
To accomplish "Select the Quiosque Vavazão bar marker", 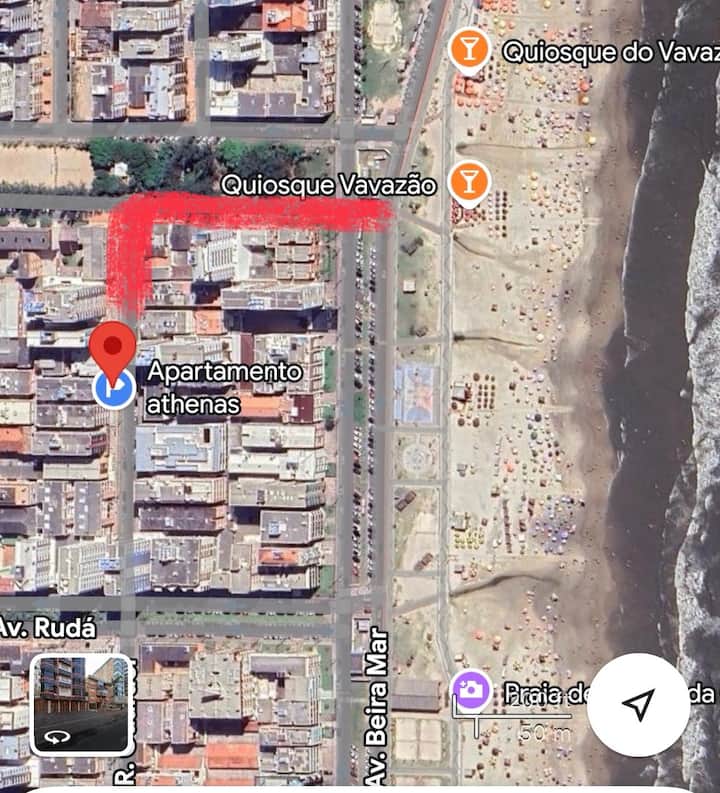I will [465, 181].
